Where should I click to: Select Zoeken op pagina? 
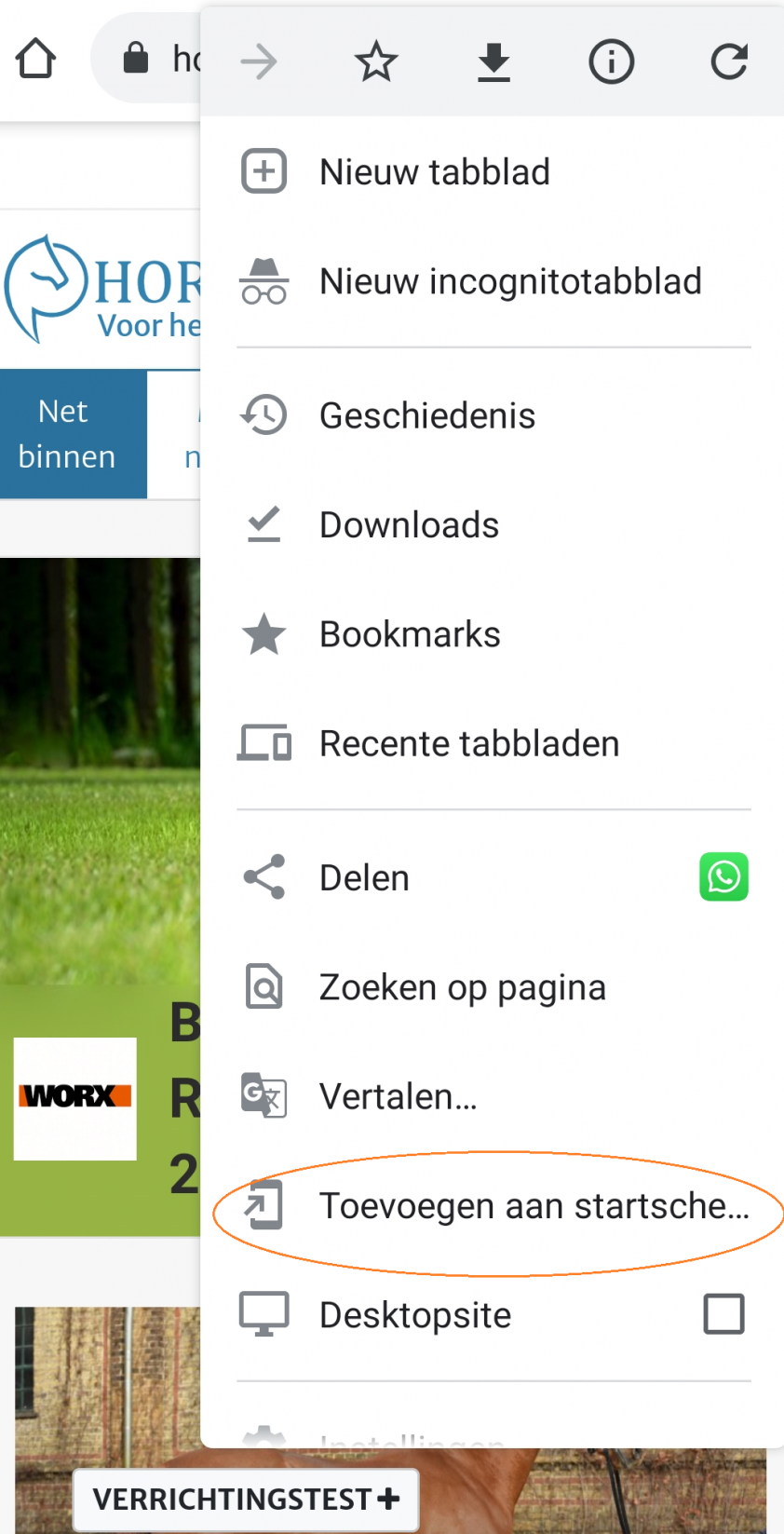462,987
